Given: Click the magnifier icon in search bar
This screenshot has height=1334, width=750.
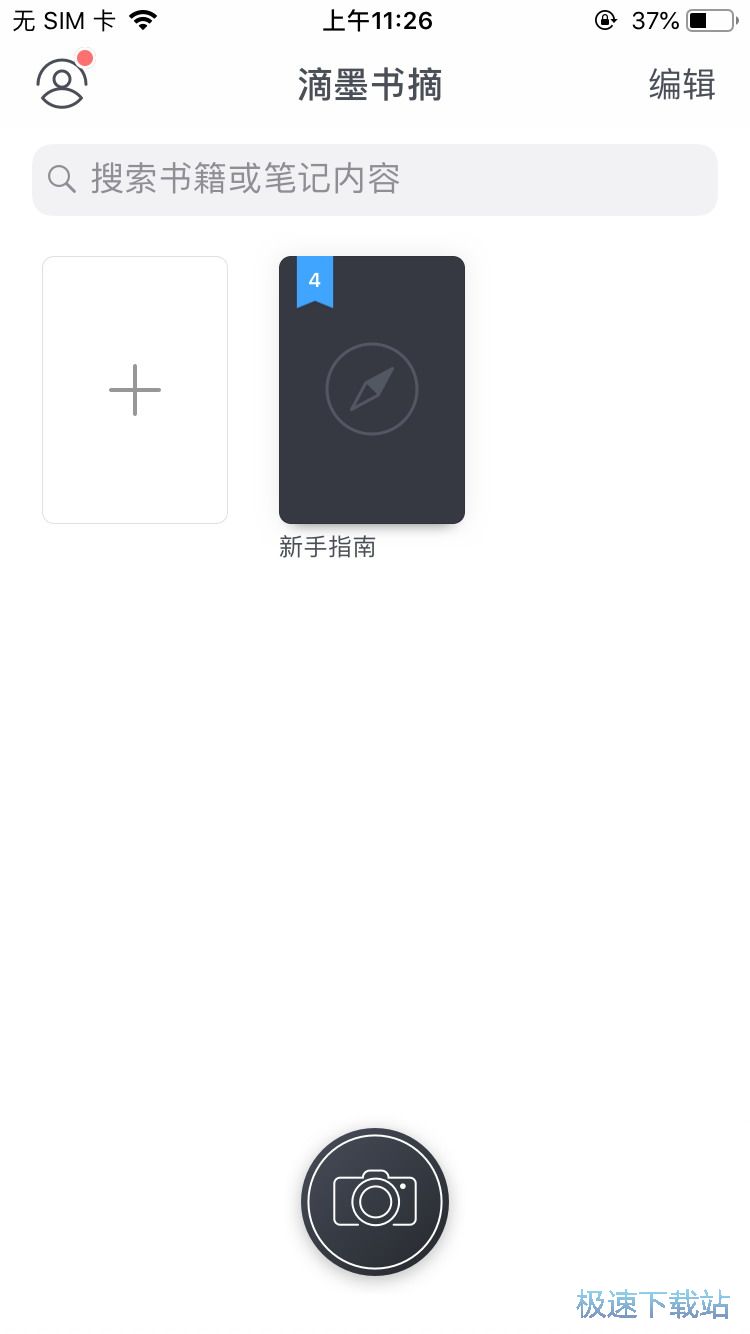Looking at the screenshot, I should coord(61,179).
